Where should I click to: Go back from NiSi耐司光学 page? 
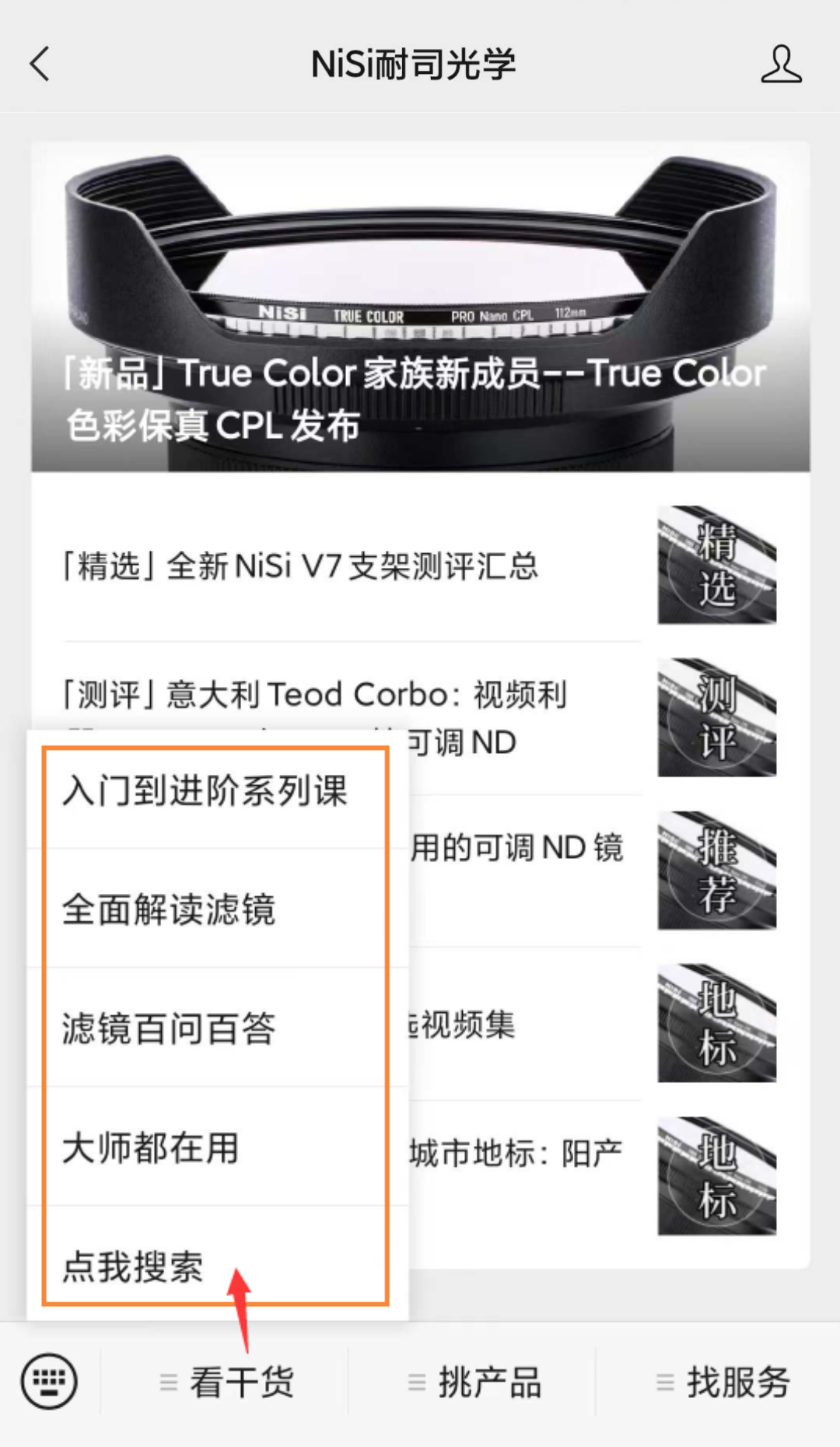[x=40, y=64]
